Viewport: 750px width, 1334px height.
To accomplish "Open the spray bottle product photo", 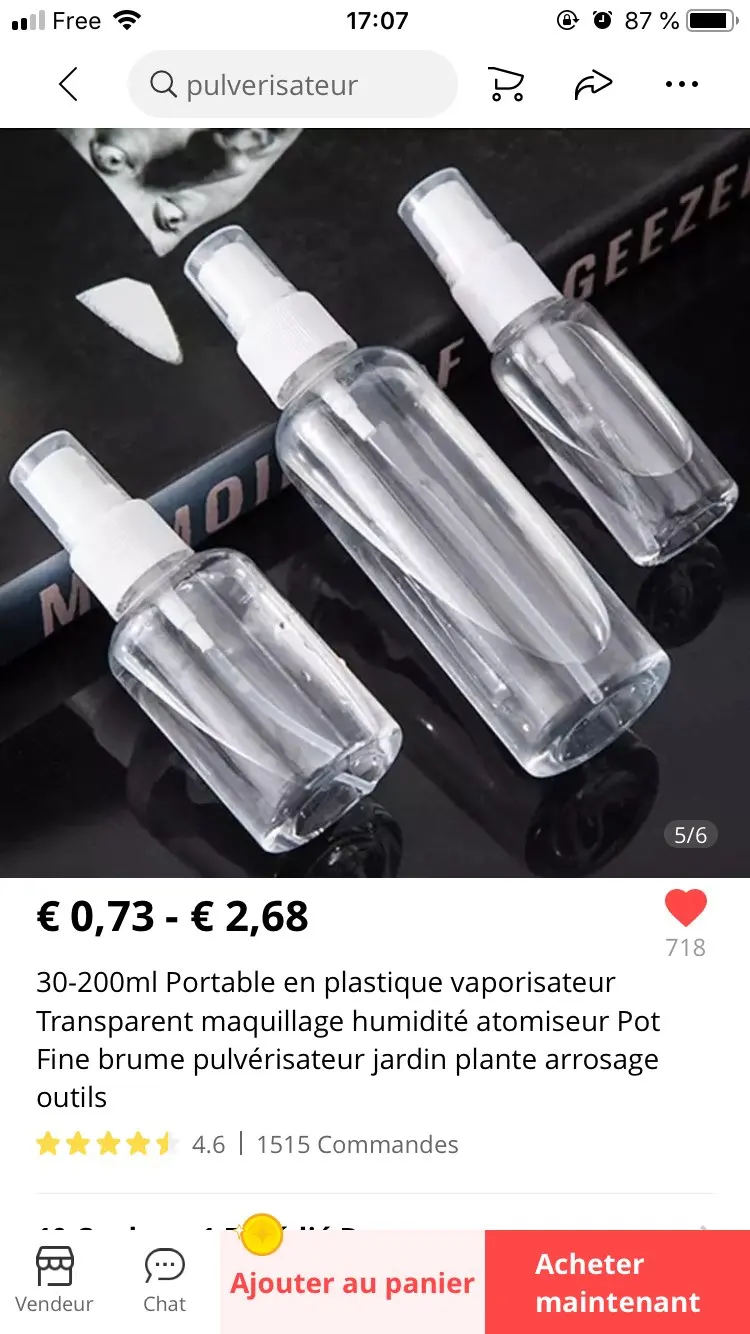I will (375, 502).
